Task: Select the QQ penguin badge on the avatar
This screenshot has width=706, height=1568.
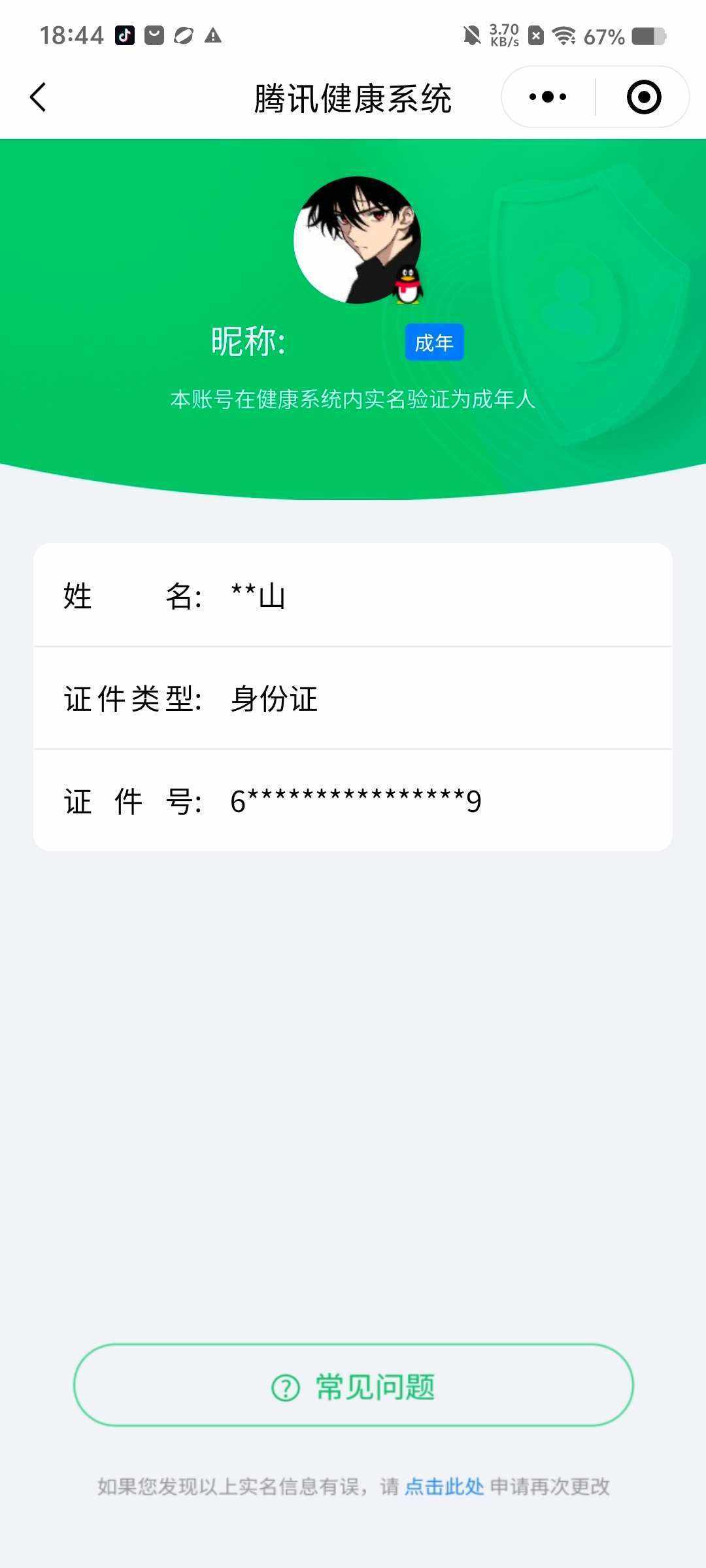Action: pyautogui.click(x=407, y=286)
